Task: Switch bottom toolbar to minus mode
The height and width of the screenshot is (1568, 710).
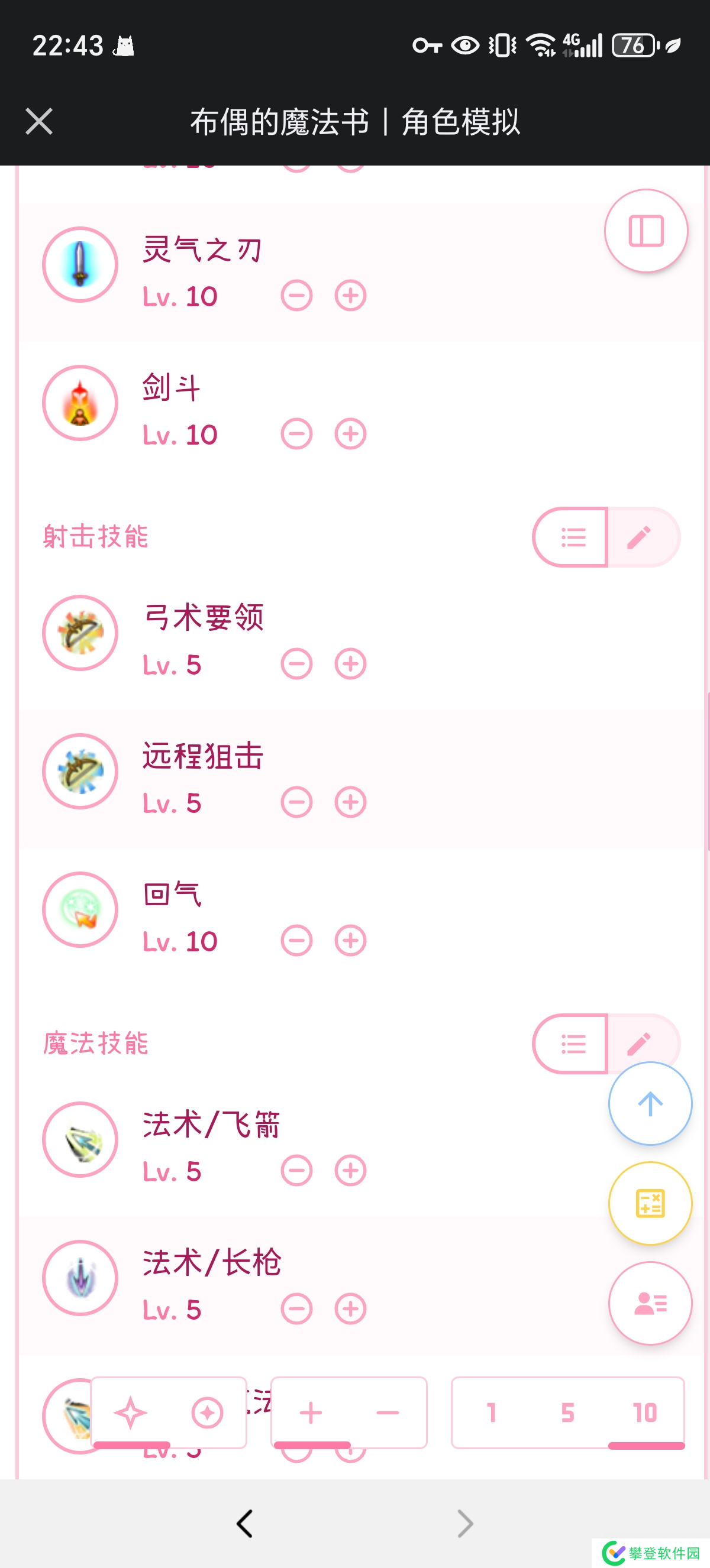Action: tap(389, 1412)
